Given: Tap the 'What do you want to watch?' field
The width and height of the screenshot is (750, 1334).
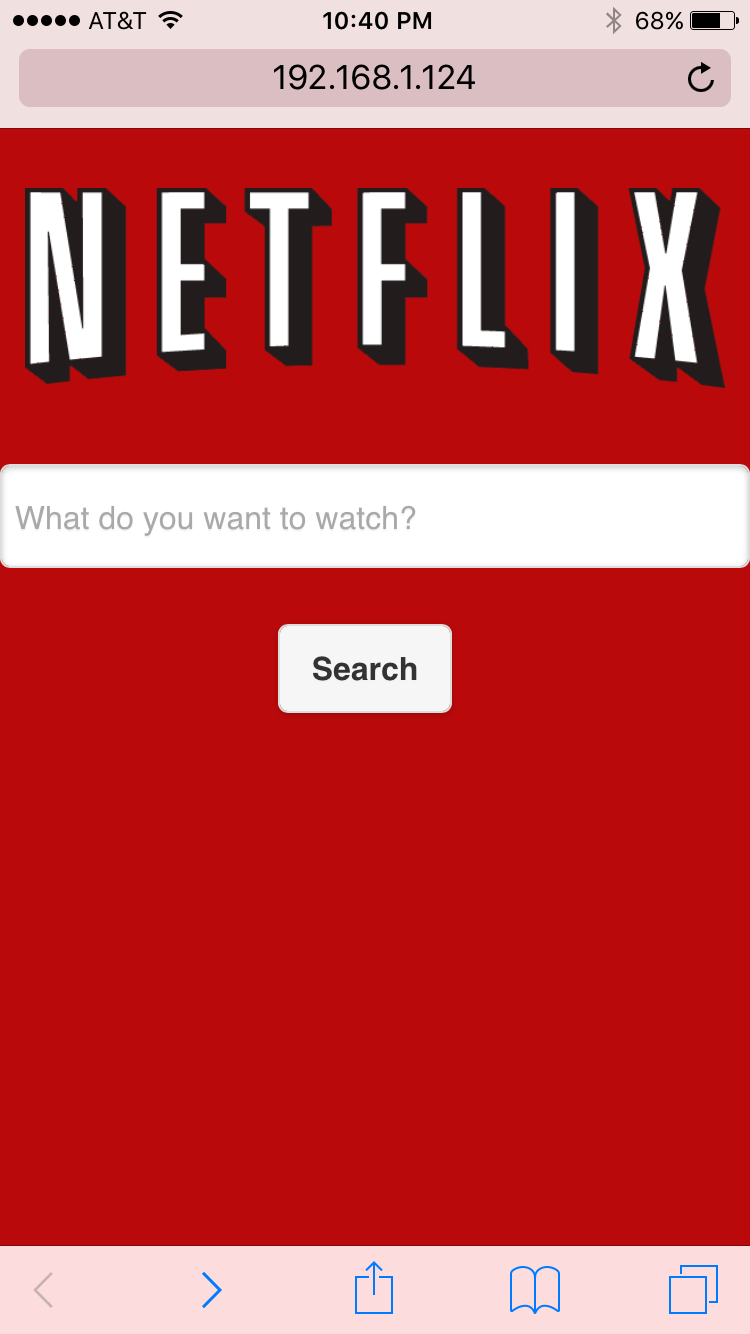Looking at the screenshot, I should click(x=374, y=517).
